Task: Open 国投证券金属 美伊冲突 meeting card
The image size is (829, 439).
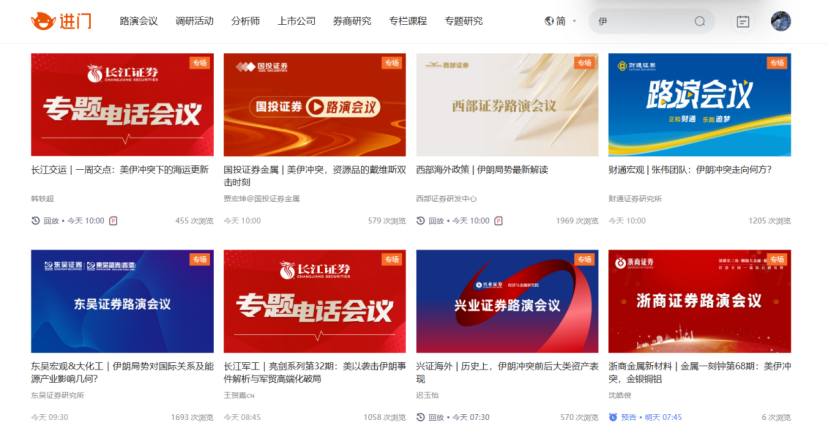Action: coord(314,105)
